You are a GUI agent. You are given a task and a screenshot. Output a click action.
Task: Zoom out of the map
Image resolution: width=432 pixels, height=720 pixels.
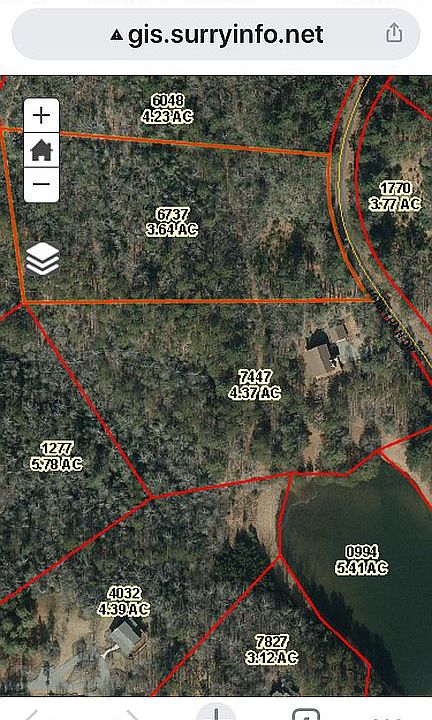[41, 185]
